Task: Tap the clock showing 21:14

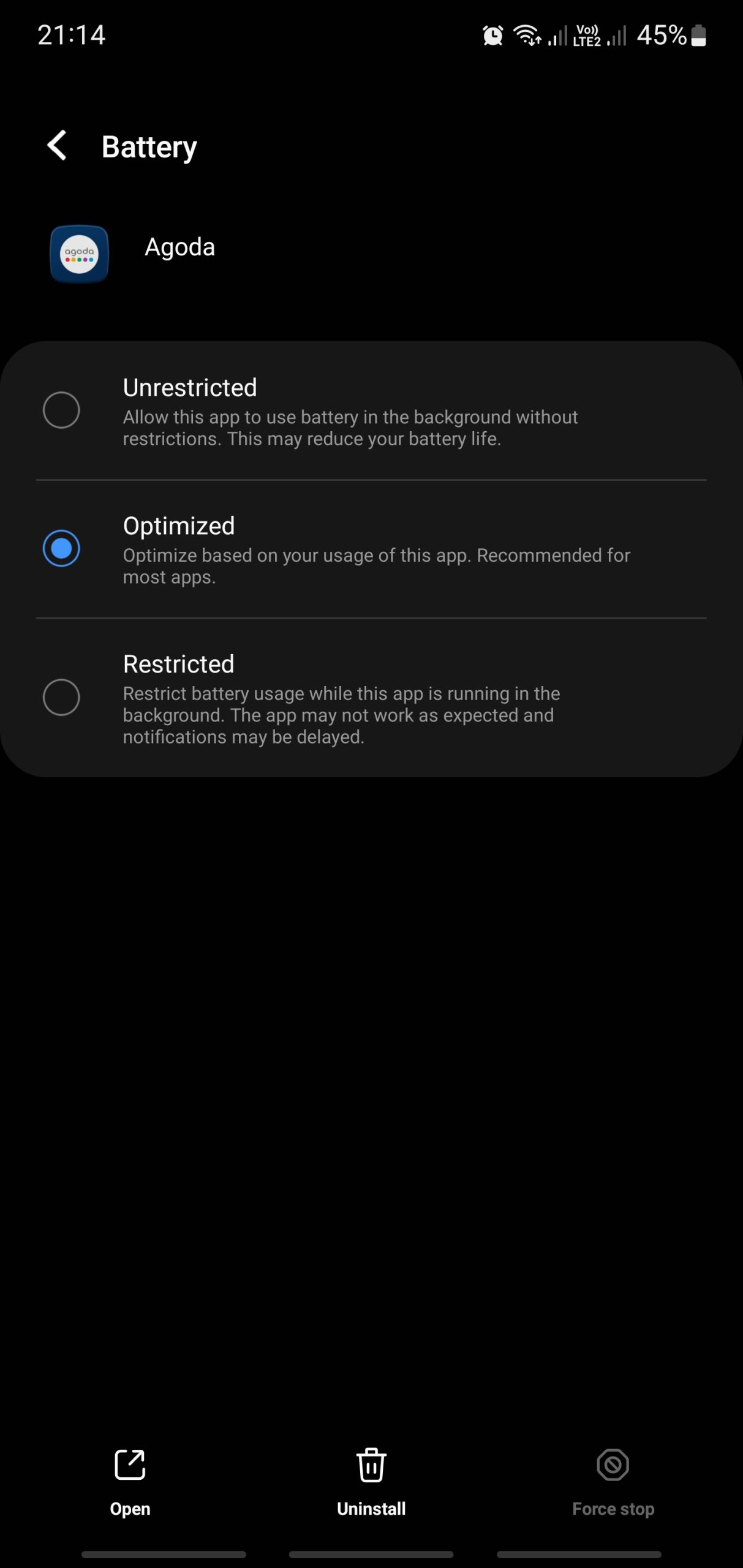Action: pos(70,36)
